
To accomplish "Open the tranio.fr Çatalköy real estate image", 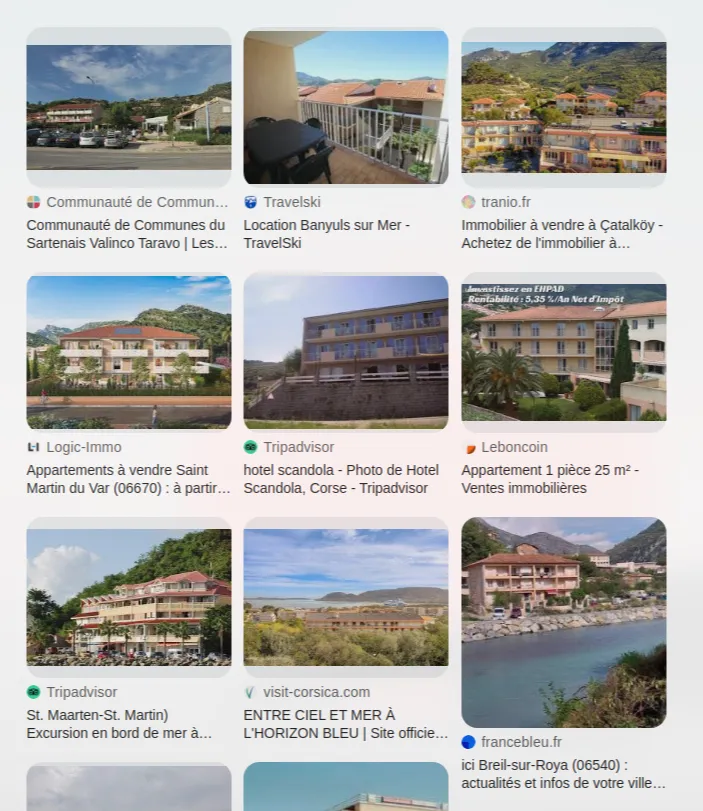I will tap(563, 107).
